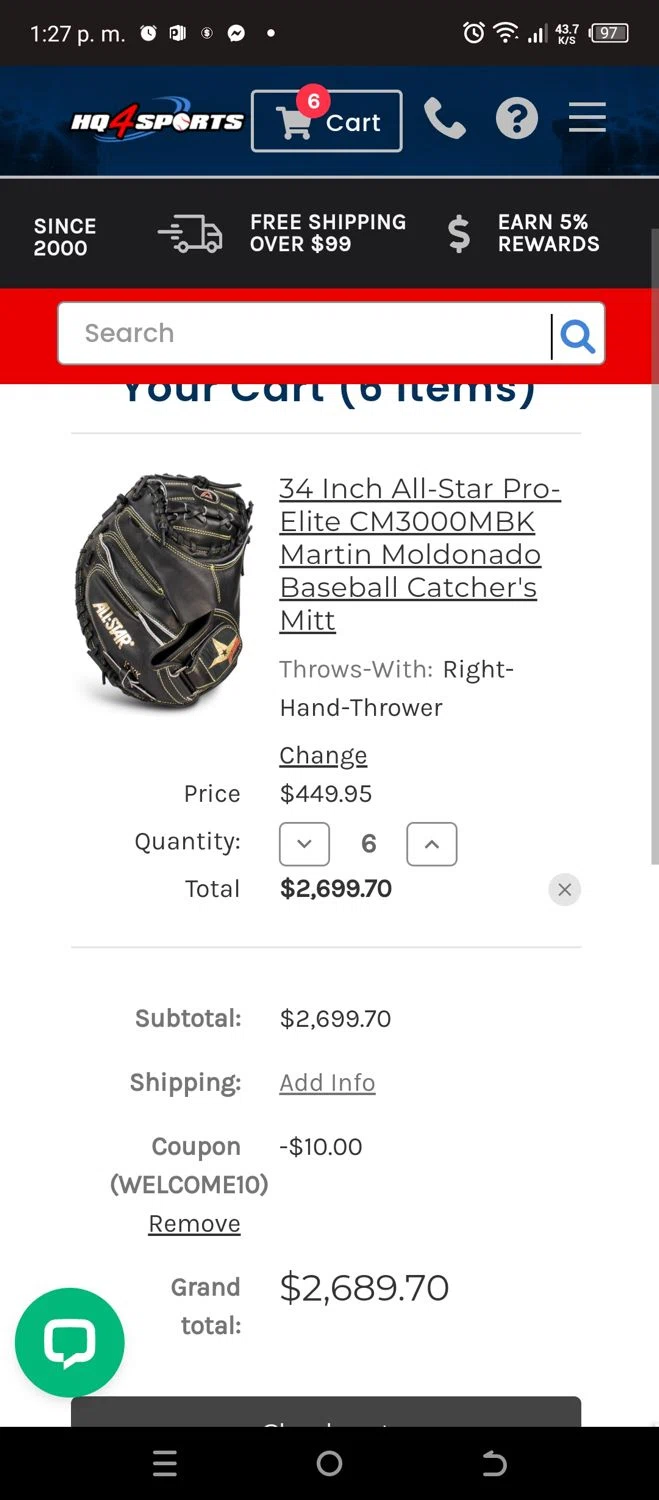
Task: Decrease mitt quantity by one
Action: (304, 844)
